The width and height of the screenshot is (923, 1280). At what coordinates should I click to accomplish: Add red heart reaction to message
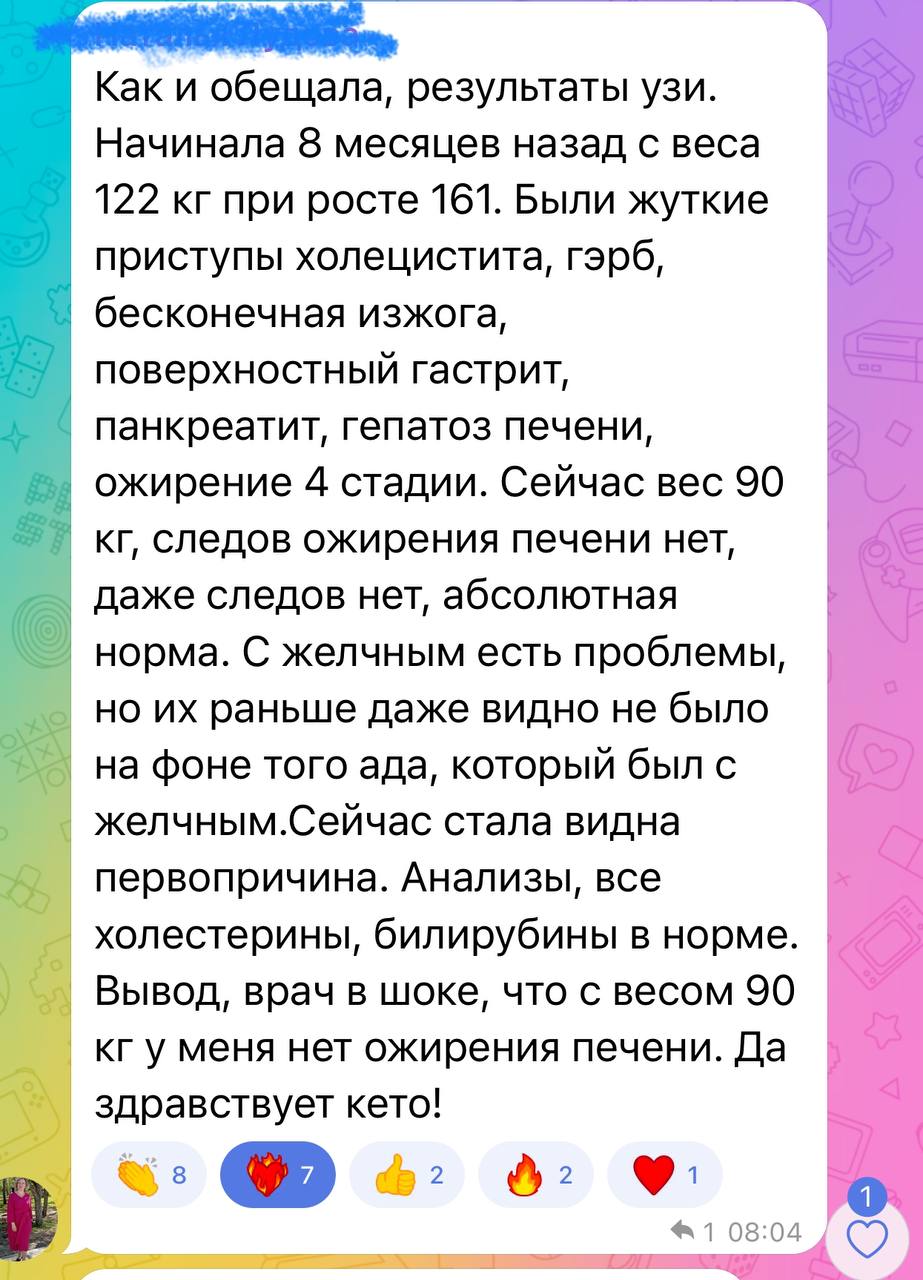tap(664, 1175)
